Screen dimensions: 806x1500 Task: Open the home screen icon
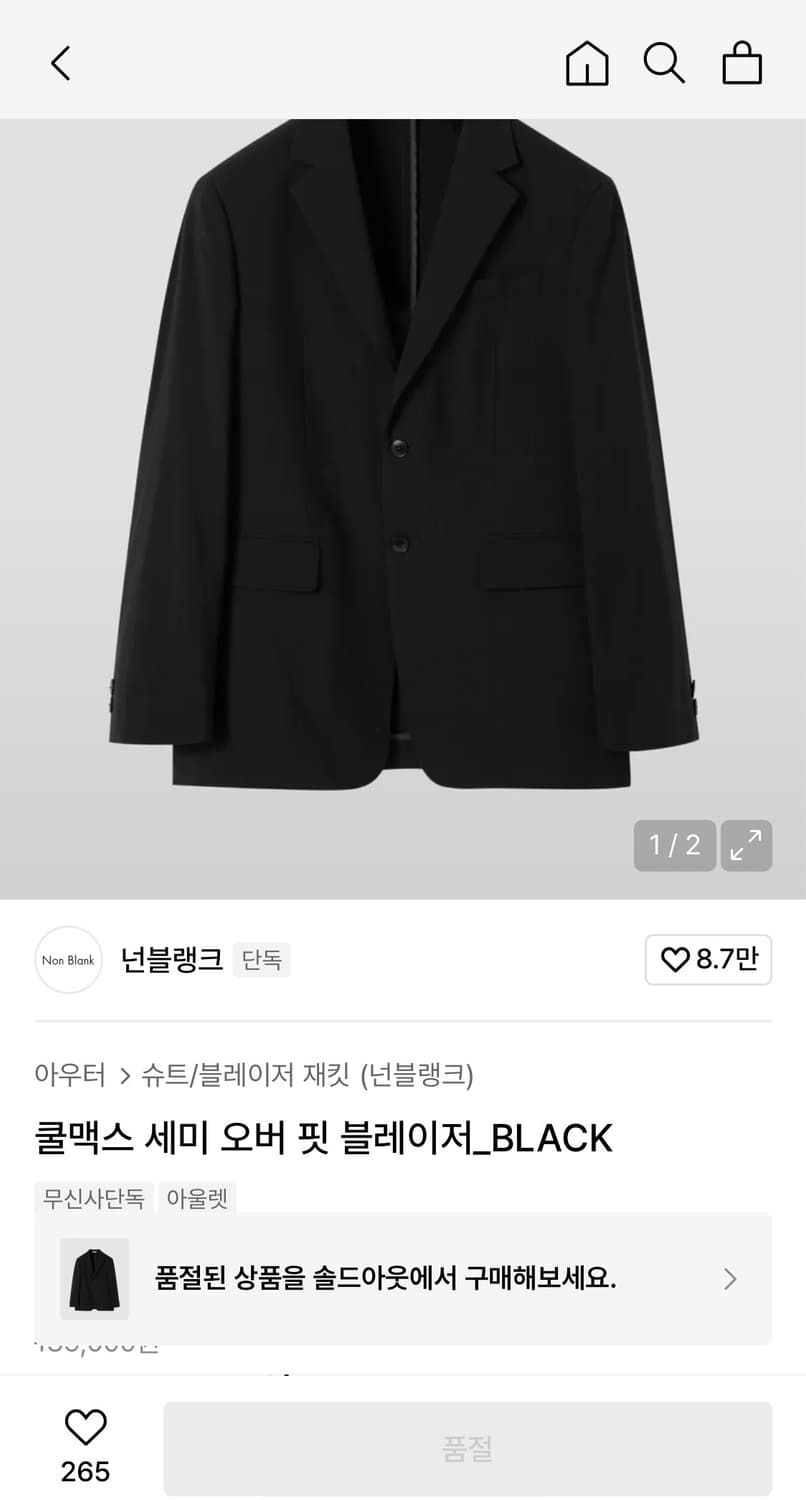click(x=587, y=62)
